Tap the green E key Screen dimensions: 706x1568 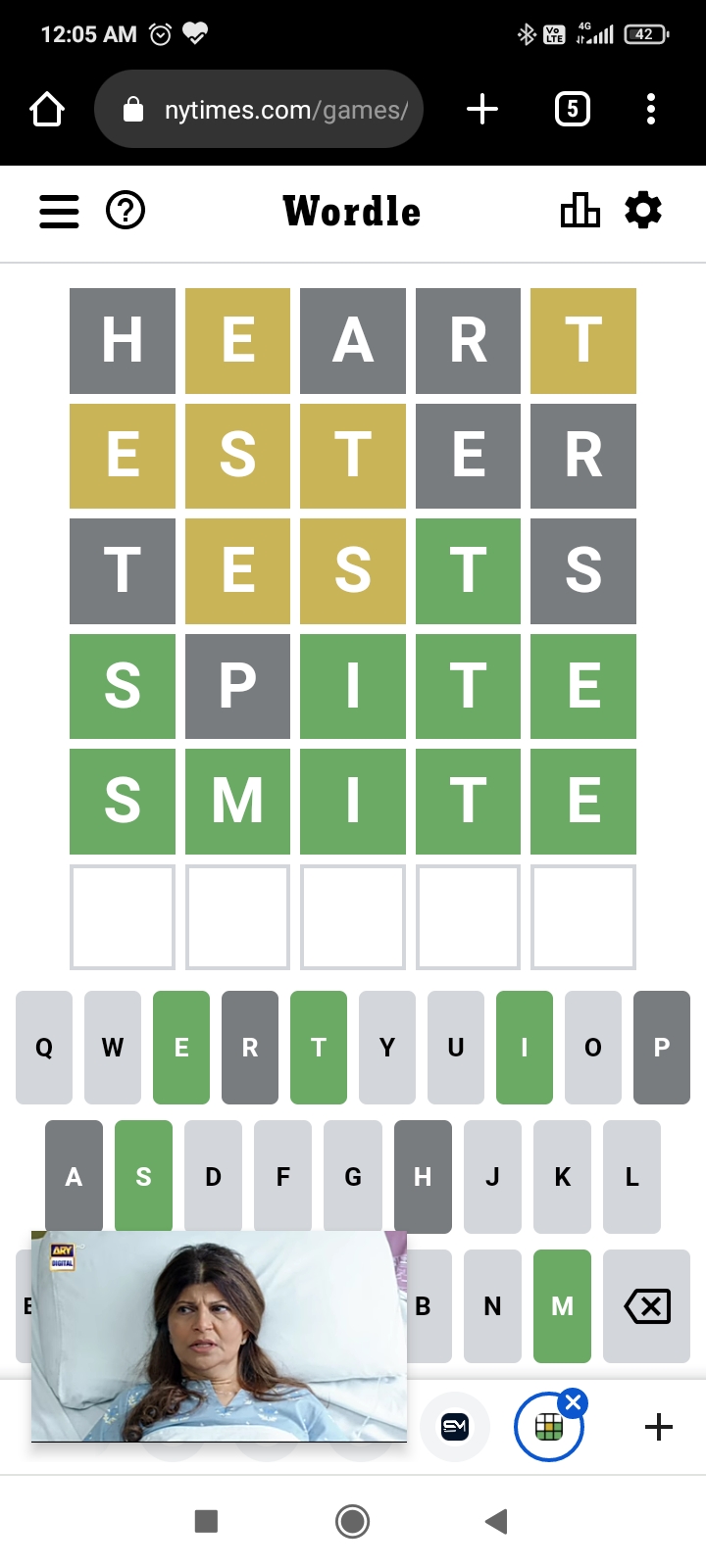(x=181, y=1048)
